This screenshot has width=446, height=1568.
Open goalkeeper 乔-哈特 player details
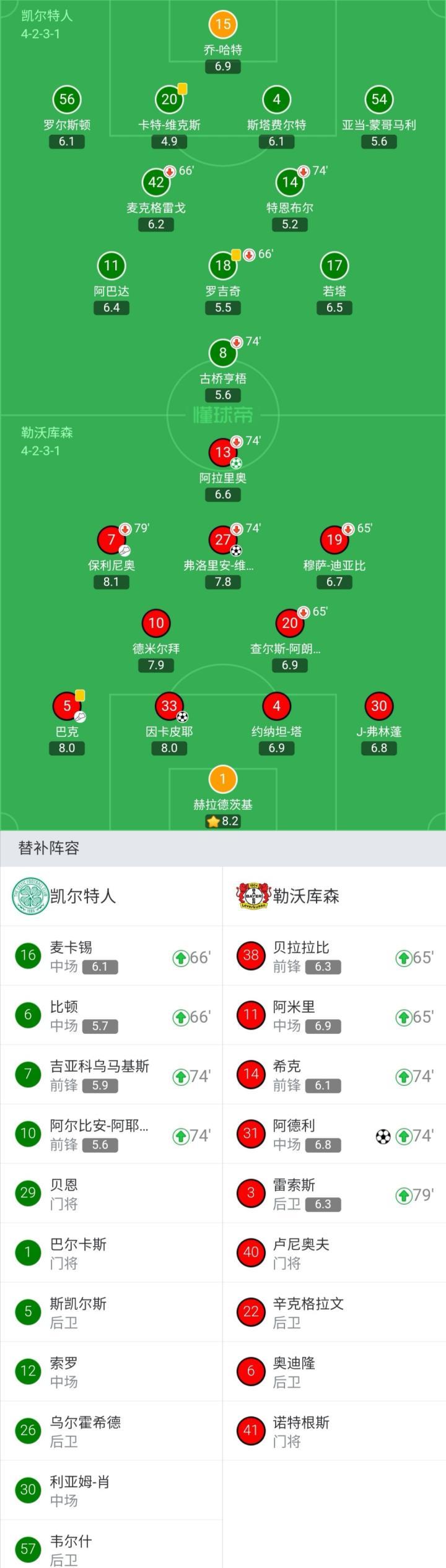pyautogui.click(x=223, y=25)
